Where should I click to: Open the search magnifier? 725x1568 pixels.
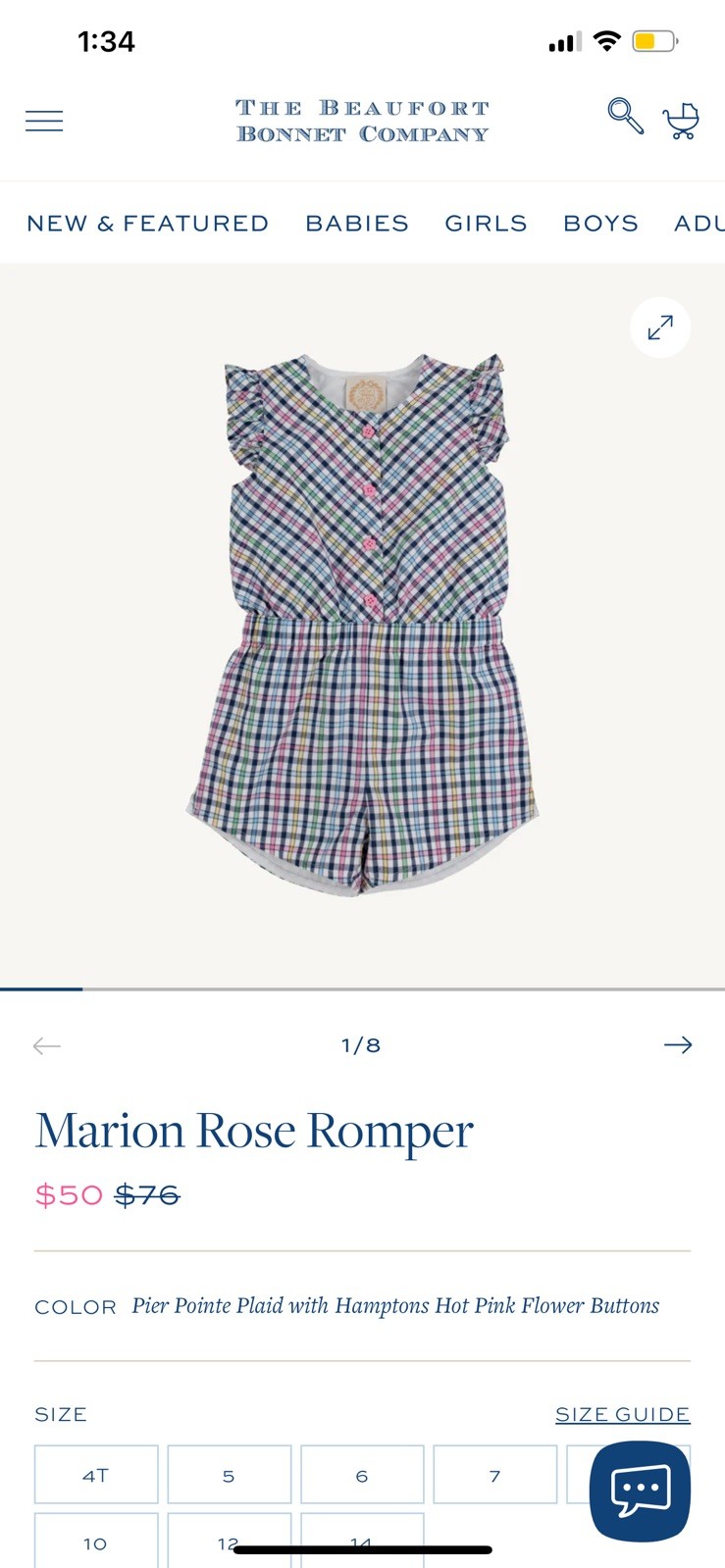625,116
